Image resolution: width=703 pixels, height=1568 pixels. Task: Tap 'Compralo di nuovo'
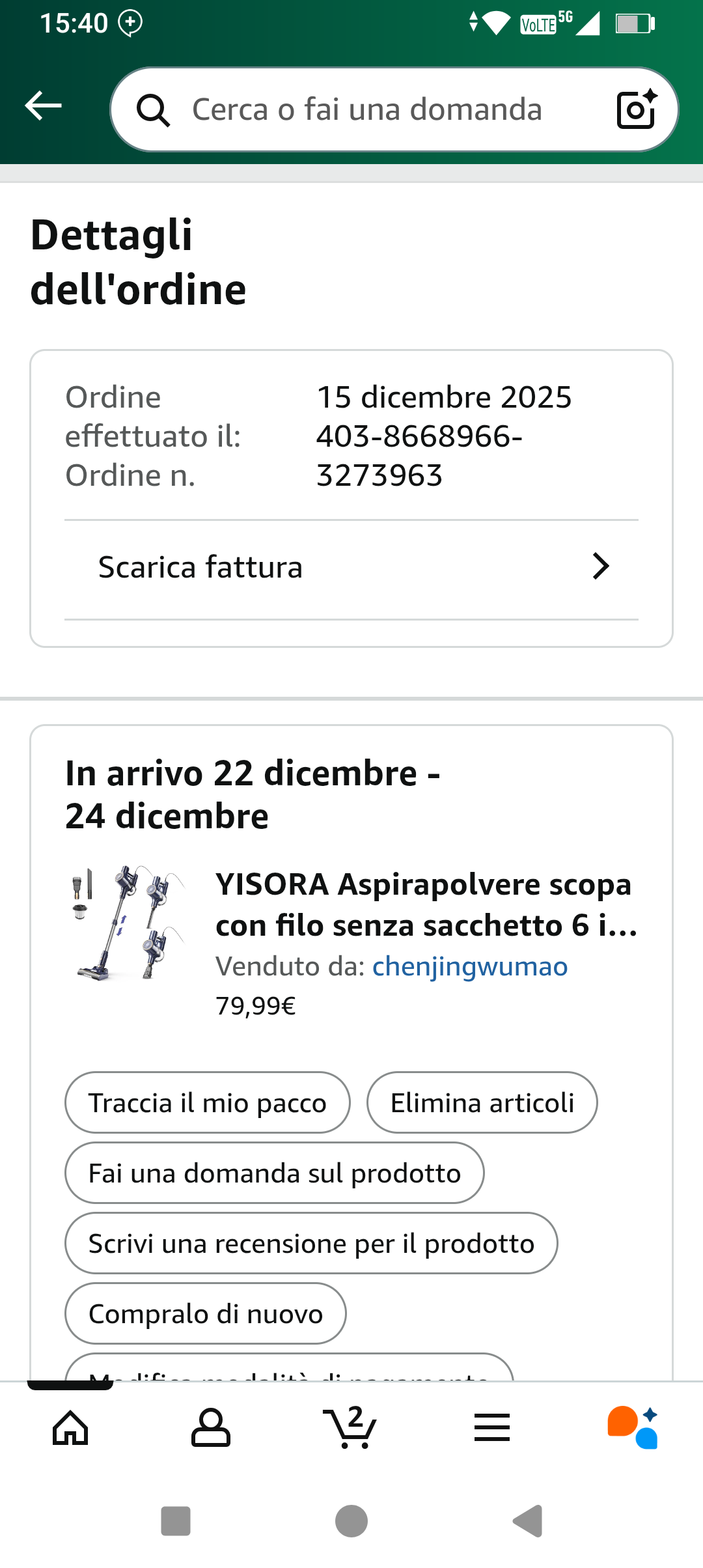pyautogui.click(x=205, y=1314)
